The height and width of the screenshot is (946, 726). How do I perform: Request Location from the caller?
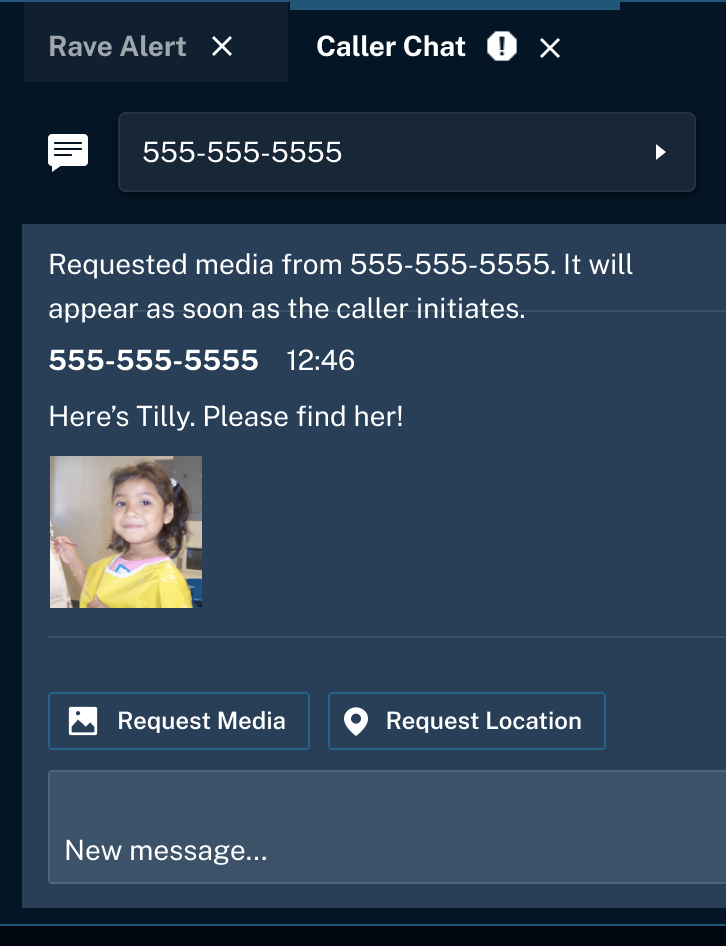[466, 721]
